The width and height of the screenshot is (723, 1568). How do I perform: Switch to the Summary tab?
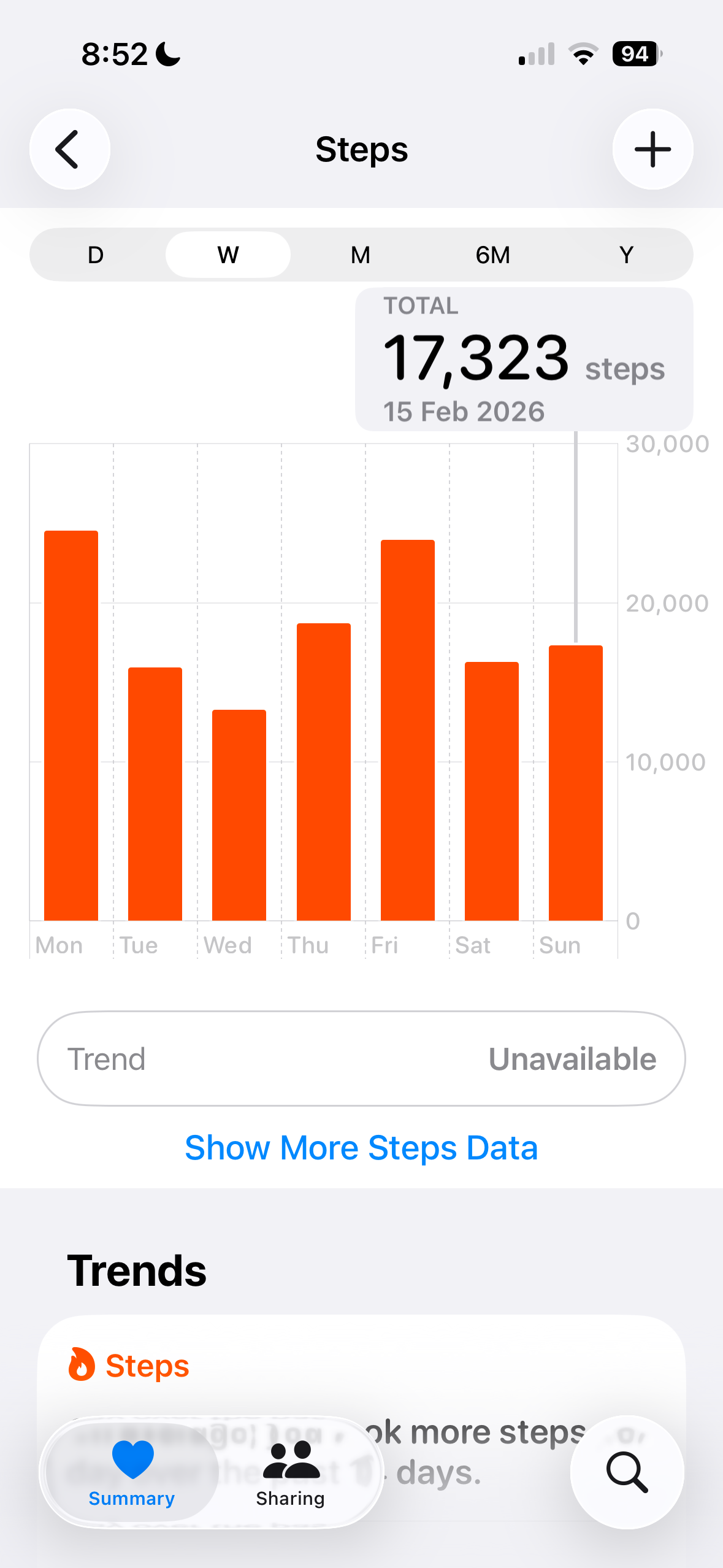(x=132, y=1472)
